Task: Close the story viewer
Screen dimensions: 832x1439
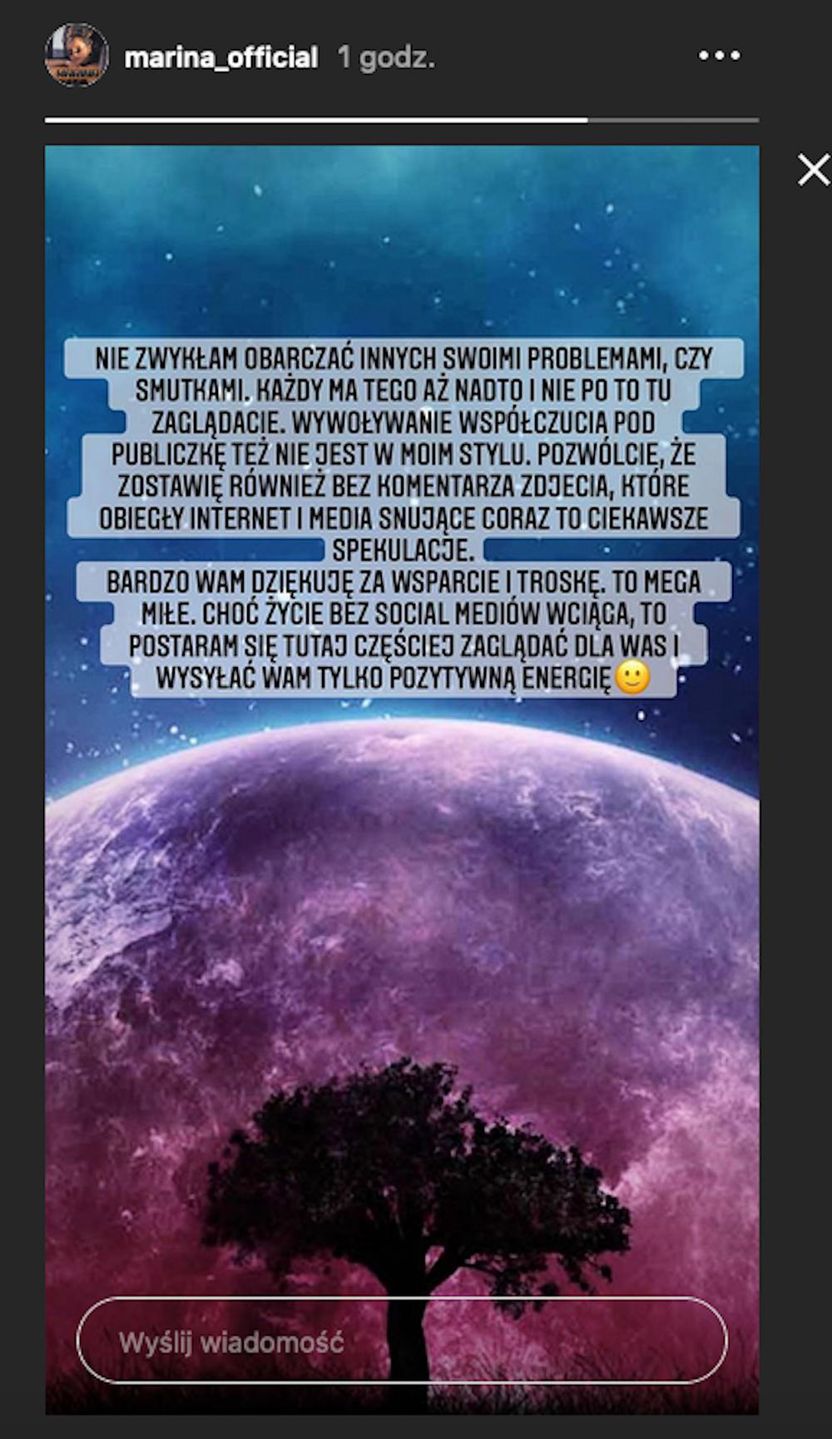Action: click(x=813, y=171)
